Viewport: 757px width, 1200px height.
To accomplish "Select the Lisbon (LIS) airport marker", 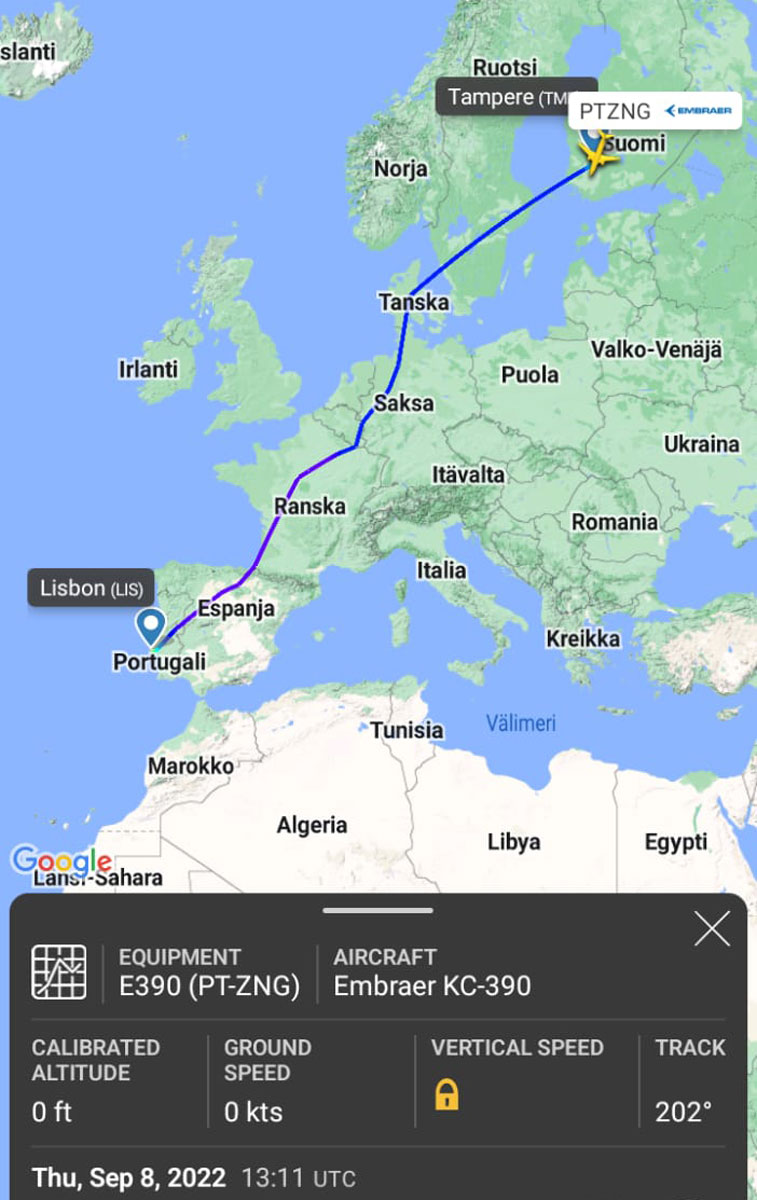I will click(151, 628).
